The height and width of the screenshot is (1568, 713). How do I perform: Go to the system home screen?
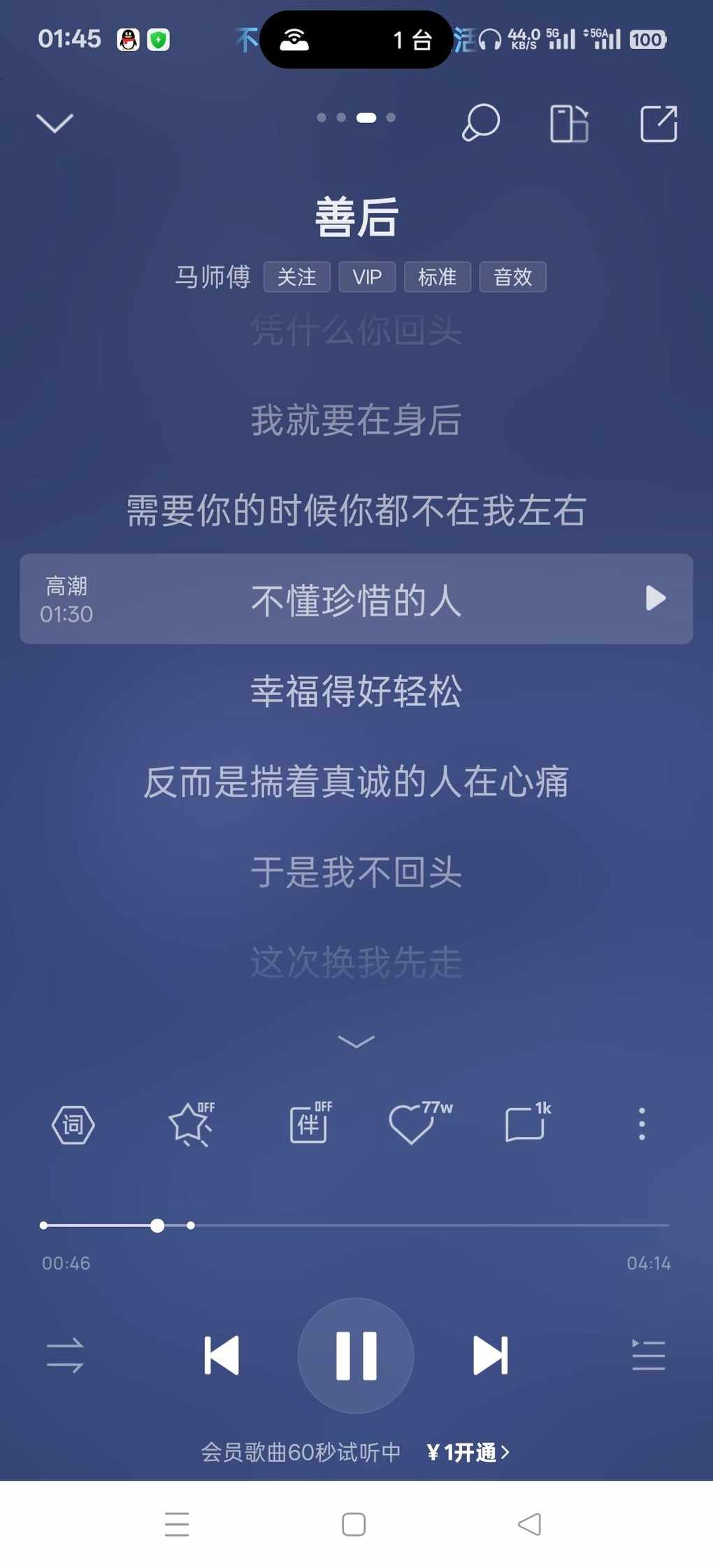[354, 1524]
